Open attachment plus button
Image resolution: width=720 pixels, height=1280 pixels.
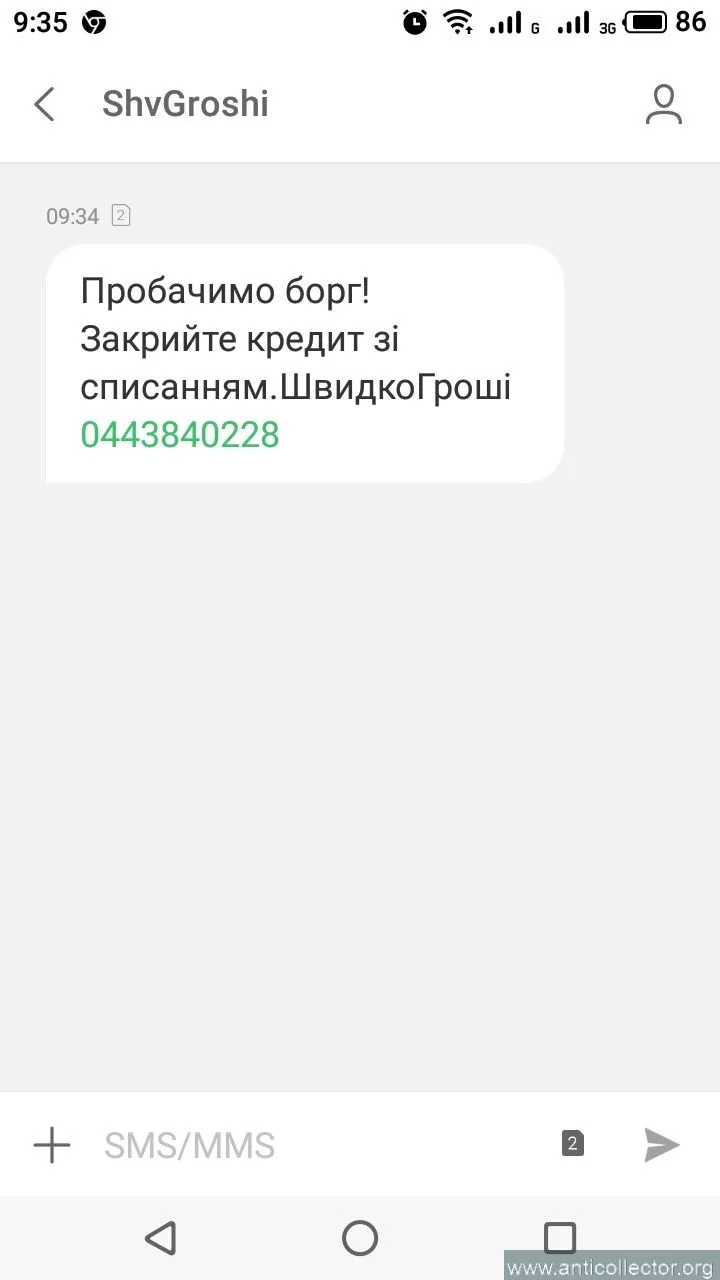coord(52,1145)
